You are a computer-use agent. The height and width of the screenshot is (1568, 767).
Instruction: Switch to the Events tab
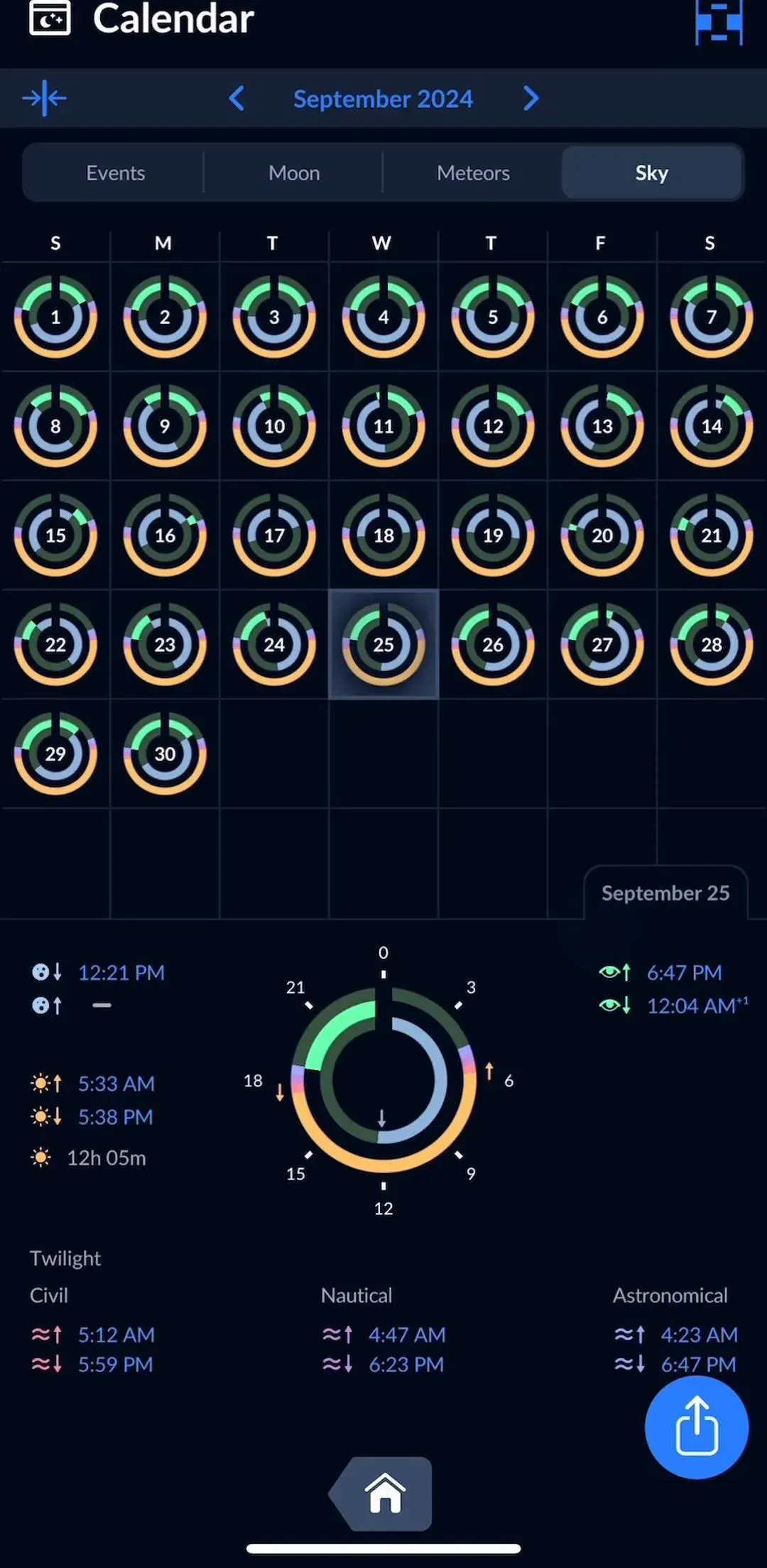coord(115,173)
